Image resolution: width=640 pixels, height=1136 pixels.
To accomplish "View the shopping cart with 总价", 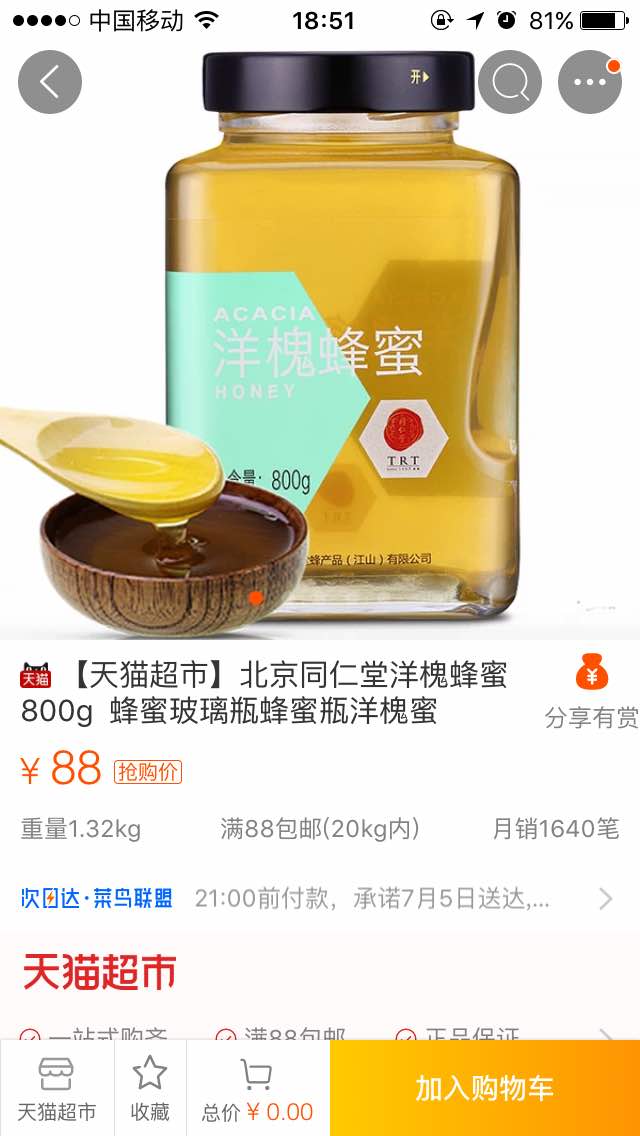I will (x=258, y=1089).
